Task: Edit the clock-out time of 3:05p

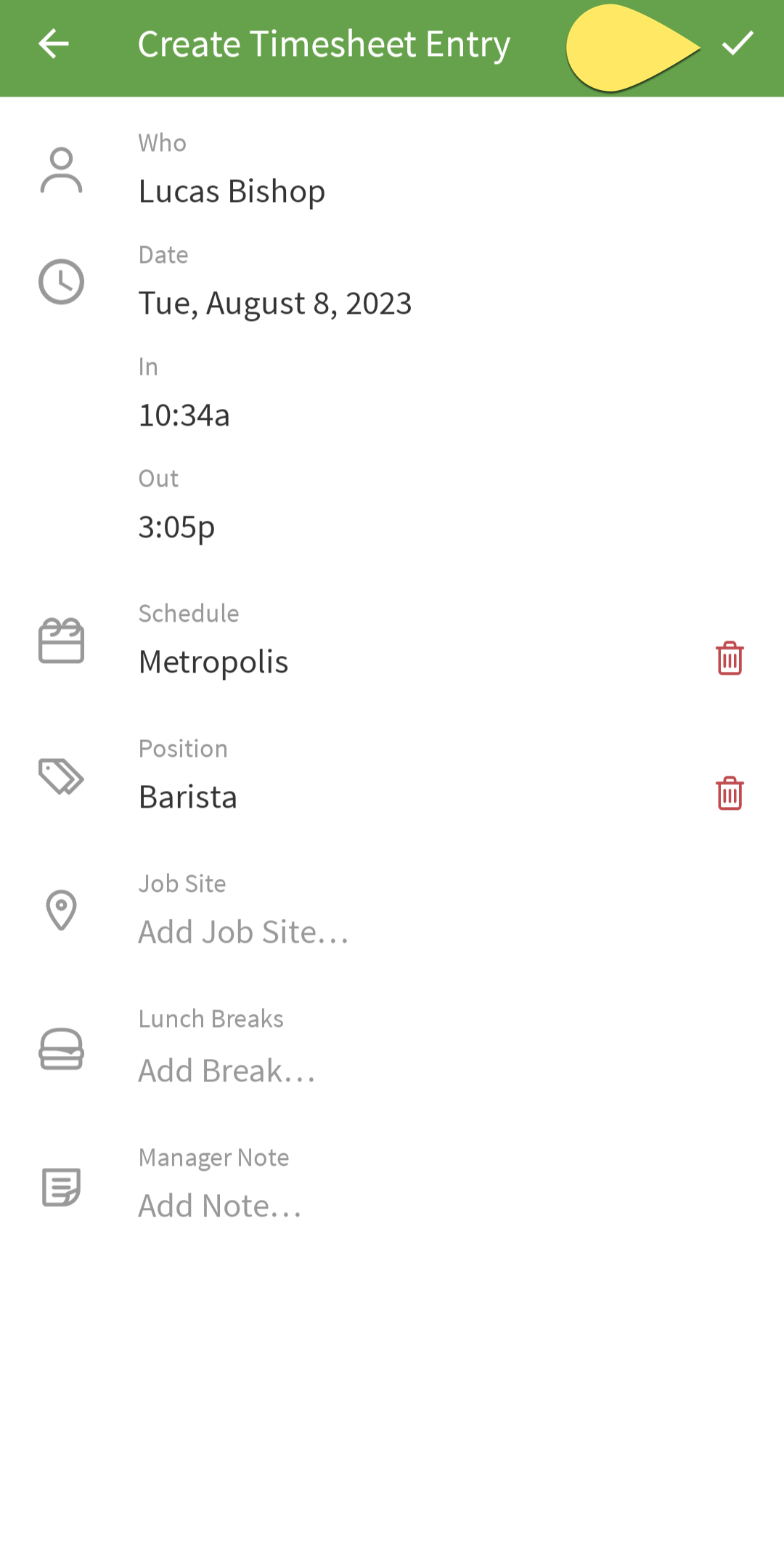Action: [x=176, y=527]
